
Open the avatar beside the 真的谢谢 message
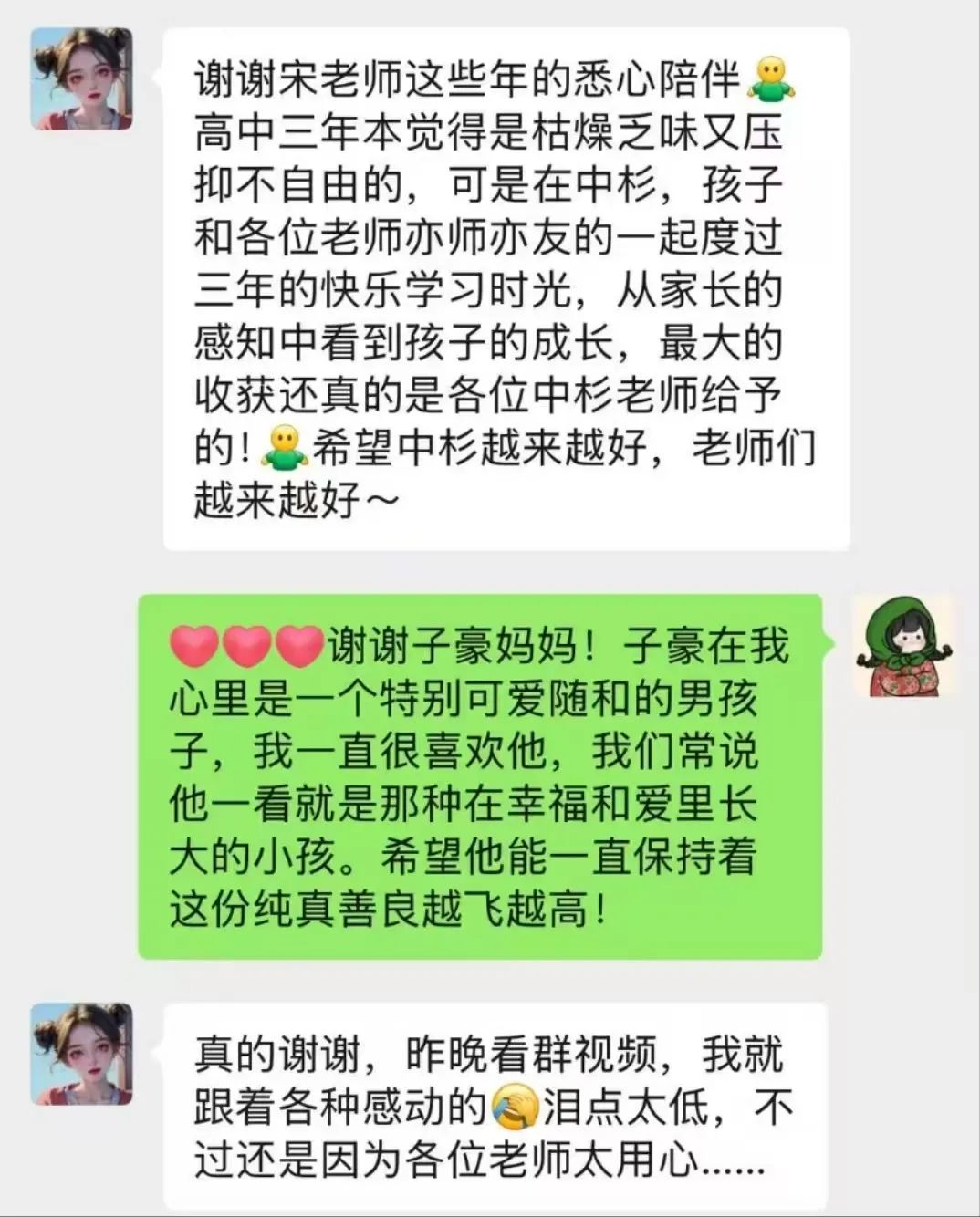point(82,1054)
